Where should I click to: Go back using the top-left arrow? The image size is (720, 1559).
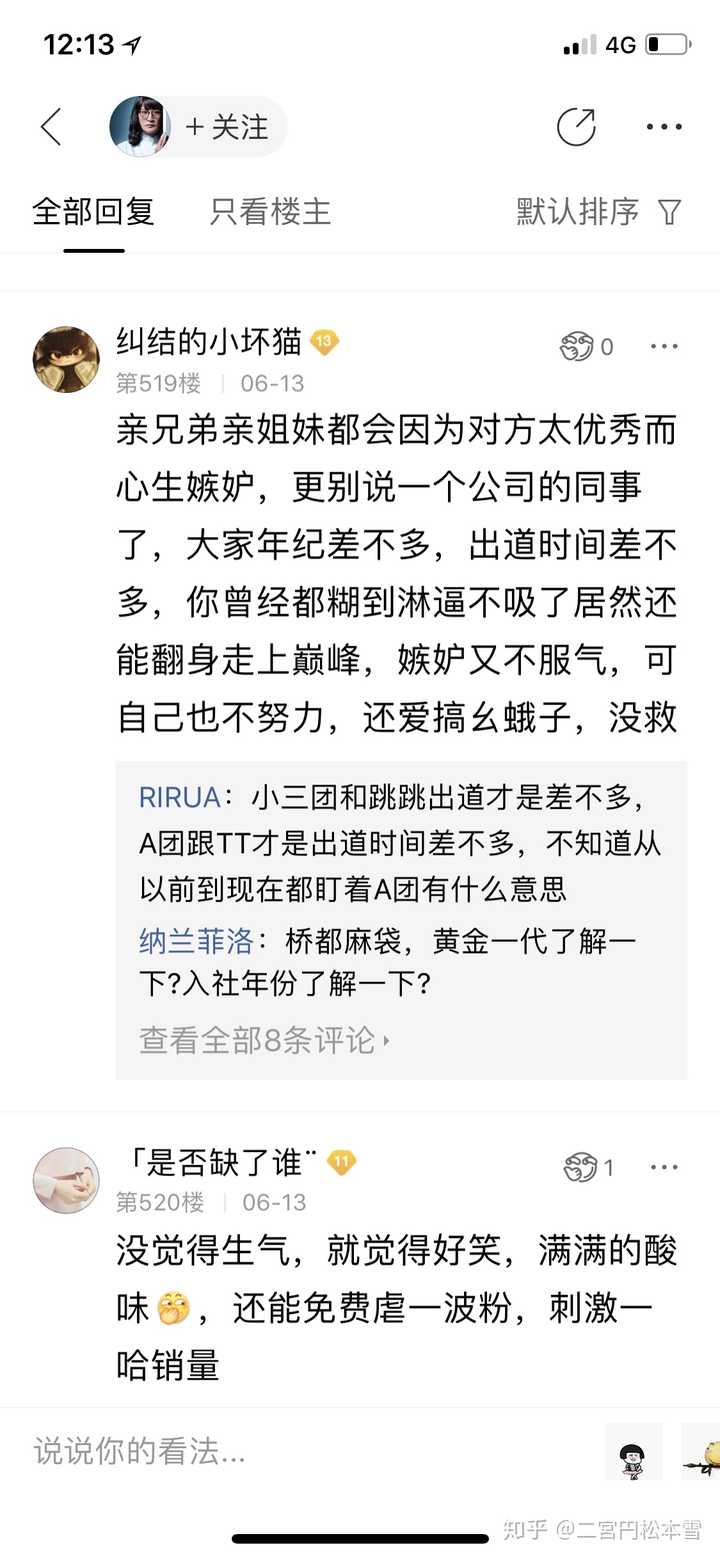coord(51,127)
